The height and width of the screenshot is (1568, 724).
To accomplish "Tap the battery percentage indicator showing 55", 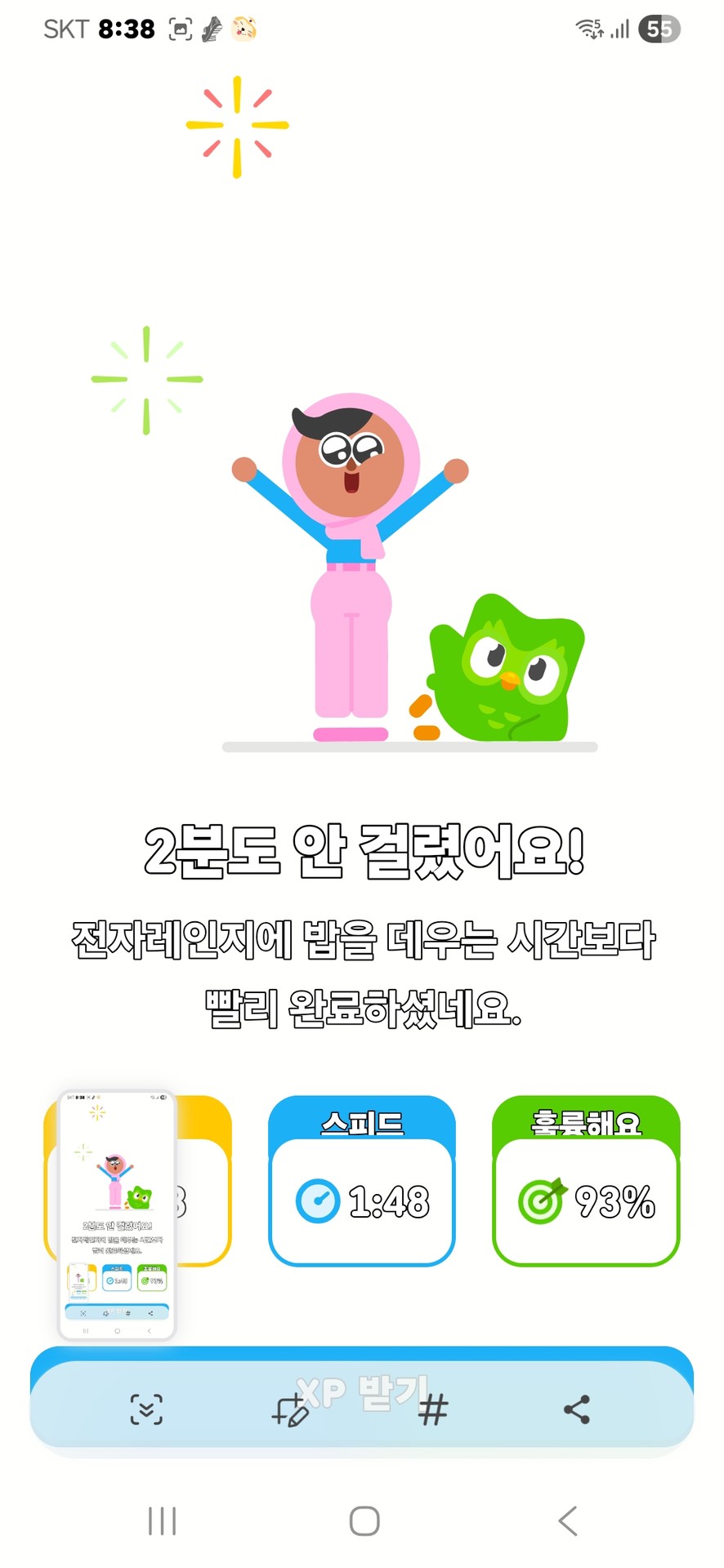I will [659, 29].
